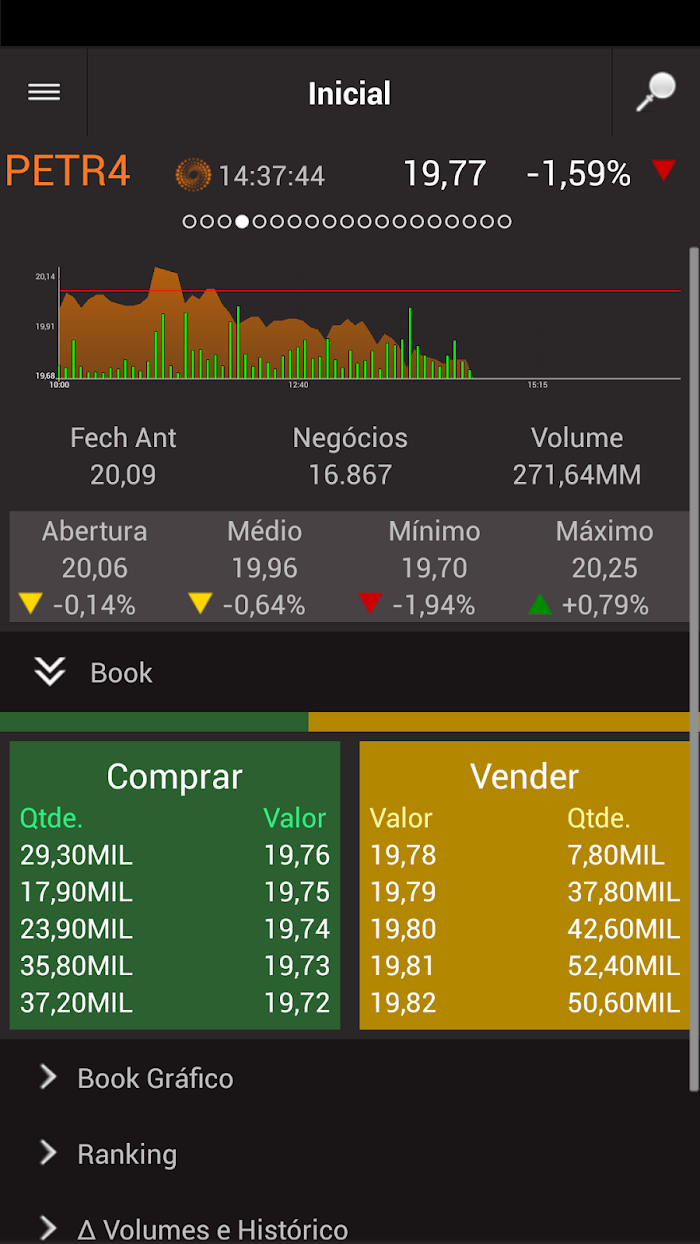Open the Comprar buy order panel
Image resolution: width=700 pixels, height=1244 pixels.
pos(175,777)
